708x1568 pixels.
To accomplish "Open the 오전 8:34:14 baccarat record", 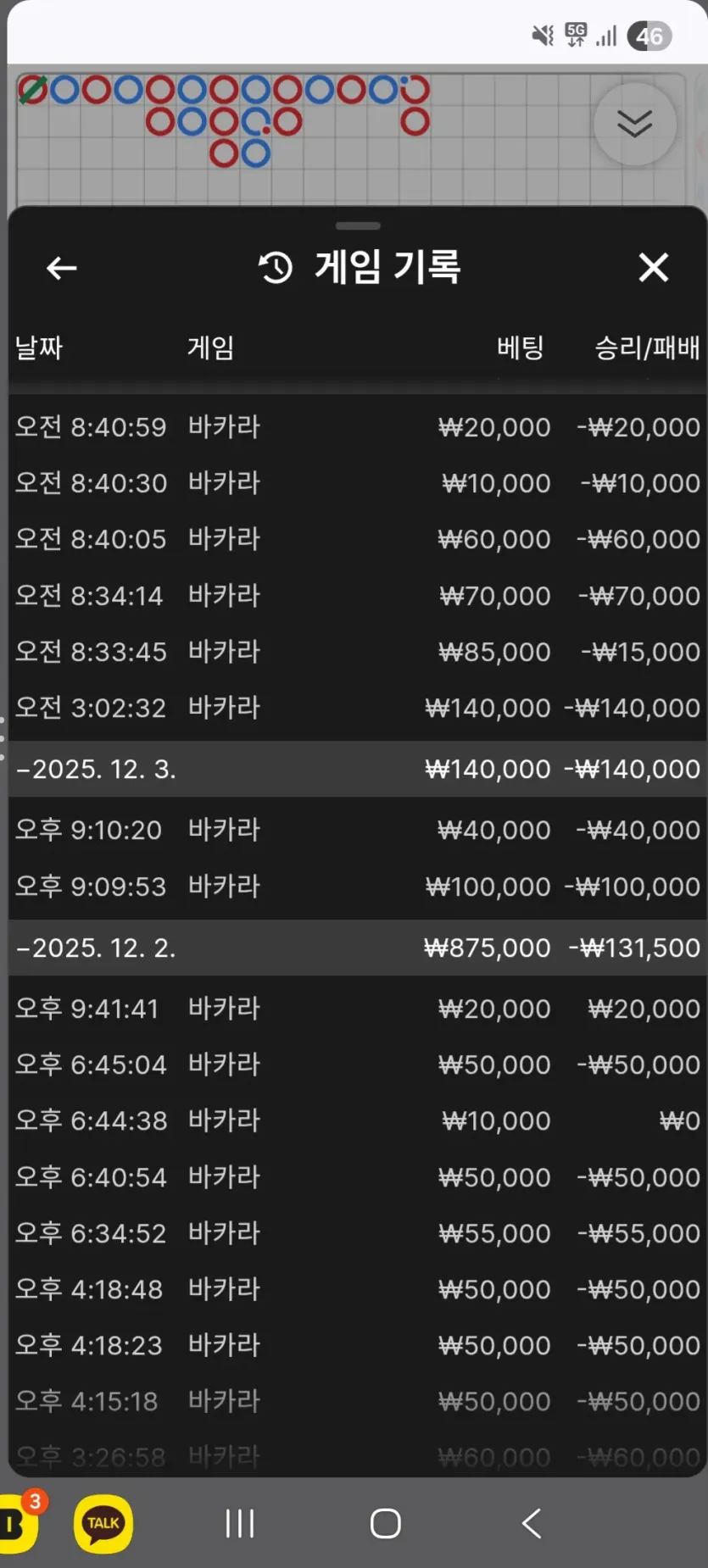I will (x=356, y=596).
